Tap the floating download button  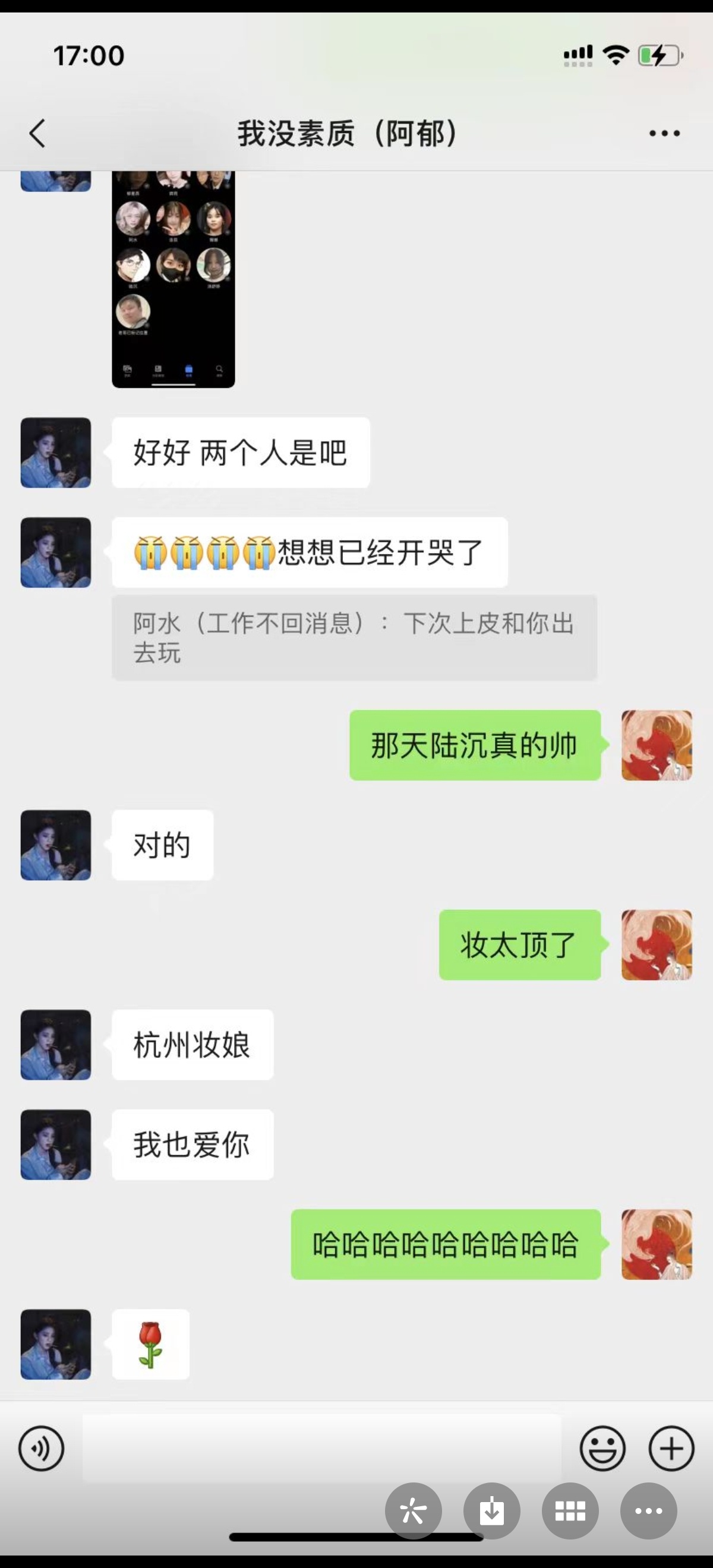coord(491,1511)
